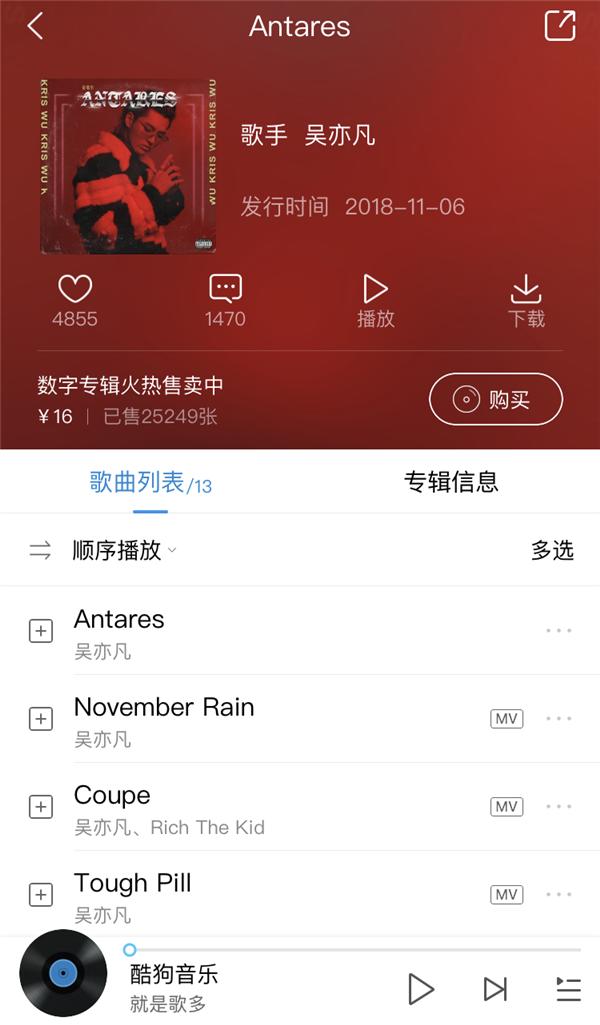The height and width of the screenshot is (1025, 600).
Task: Watch the MV for Coupe
Action: [x=506, y=807]
